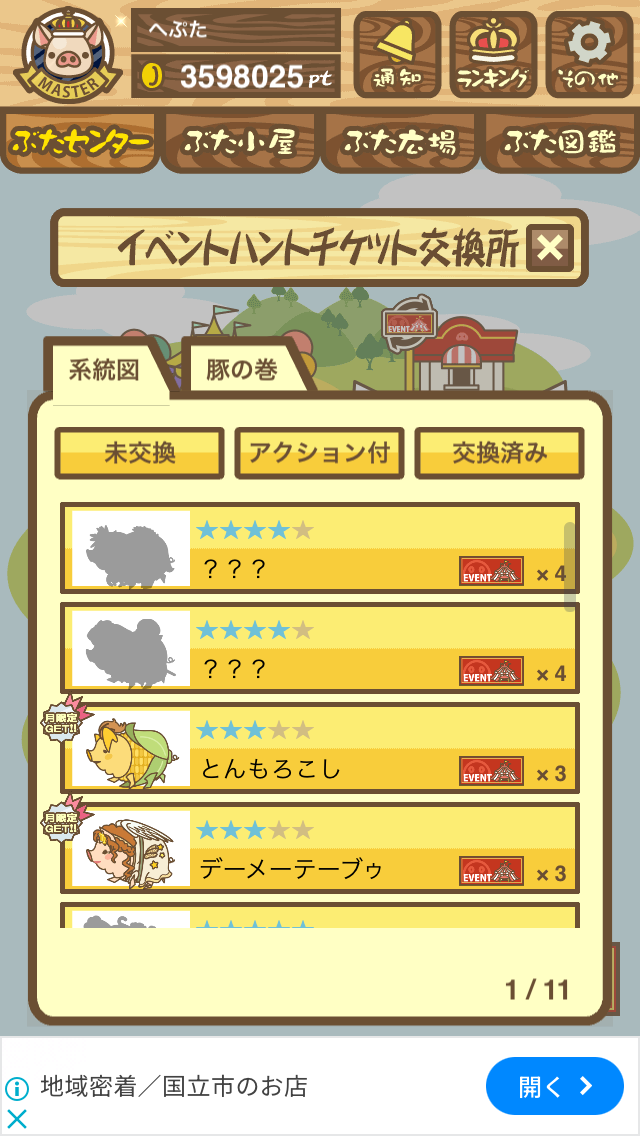Show 交換済み items
640x1136 pixels.
[499, 454]
